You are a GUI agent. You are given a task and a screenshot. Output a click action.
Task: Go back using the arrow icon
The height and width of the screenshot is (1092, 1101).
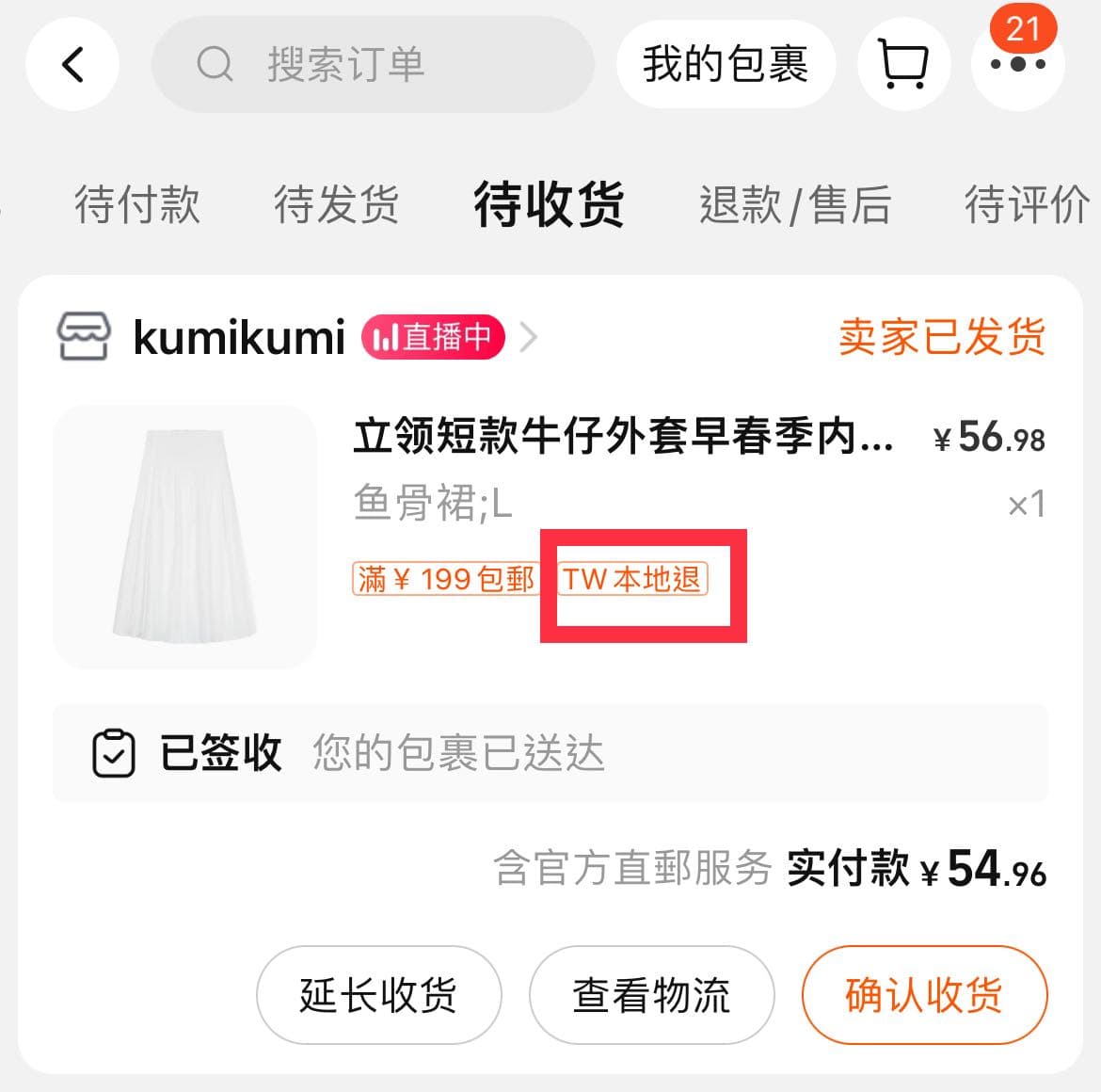point(72,65)
